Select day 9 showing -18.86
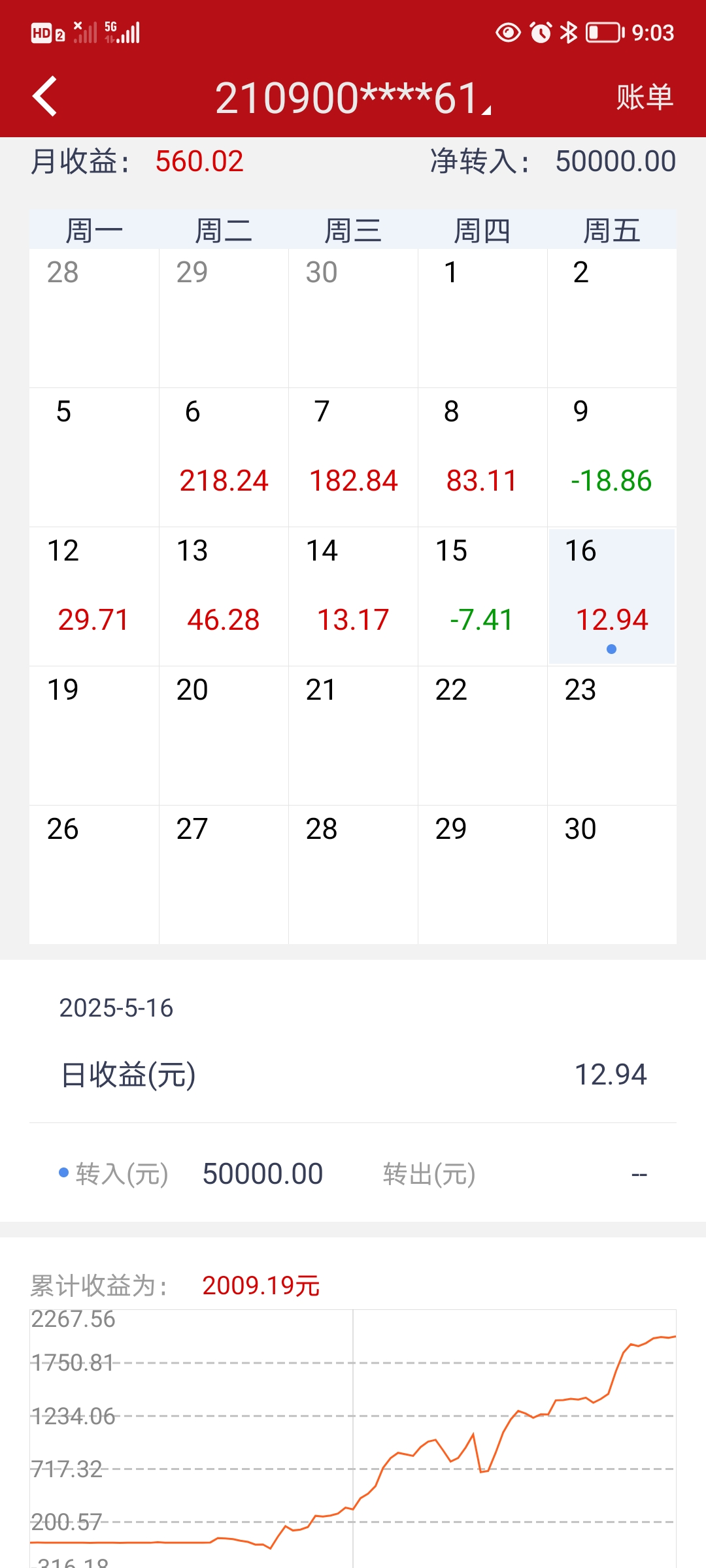 point(612,457)
